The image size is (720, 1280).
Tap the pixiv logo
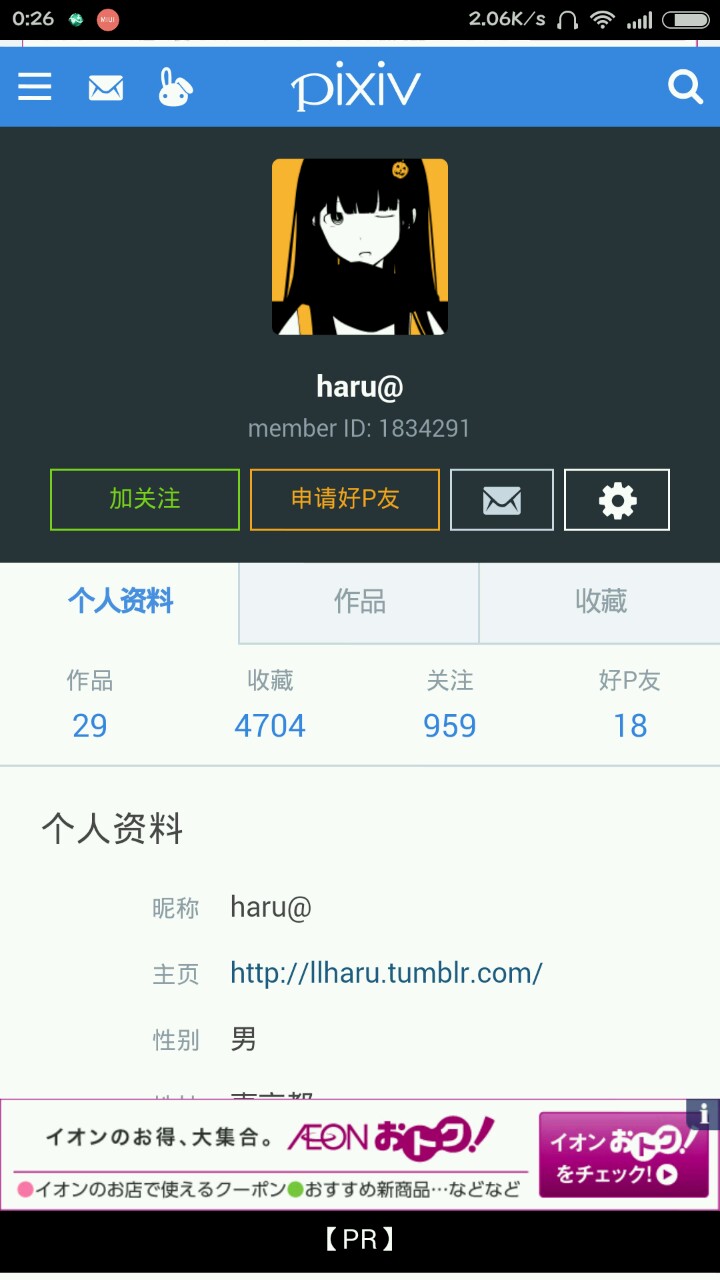pos(356,89)
